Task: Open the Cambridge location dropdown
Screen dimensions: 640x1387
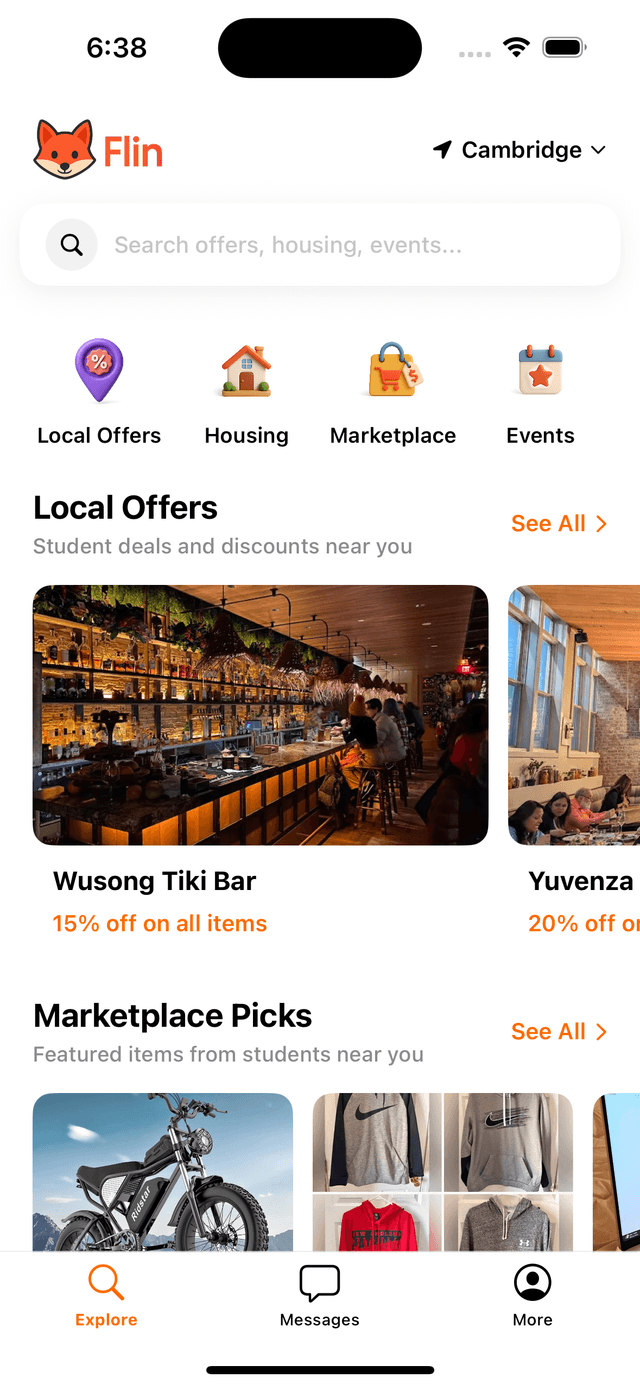Action: click(520, 150)
